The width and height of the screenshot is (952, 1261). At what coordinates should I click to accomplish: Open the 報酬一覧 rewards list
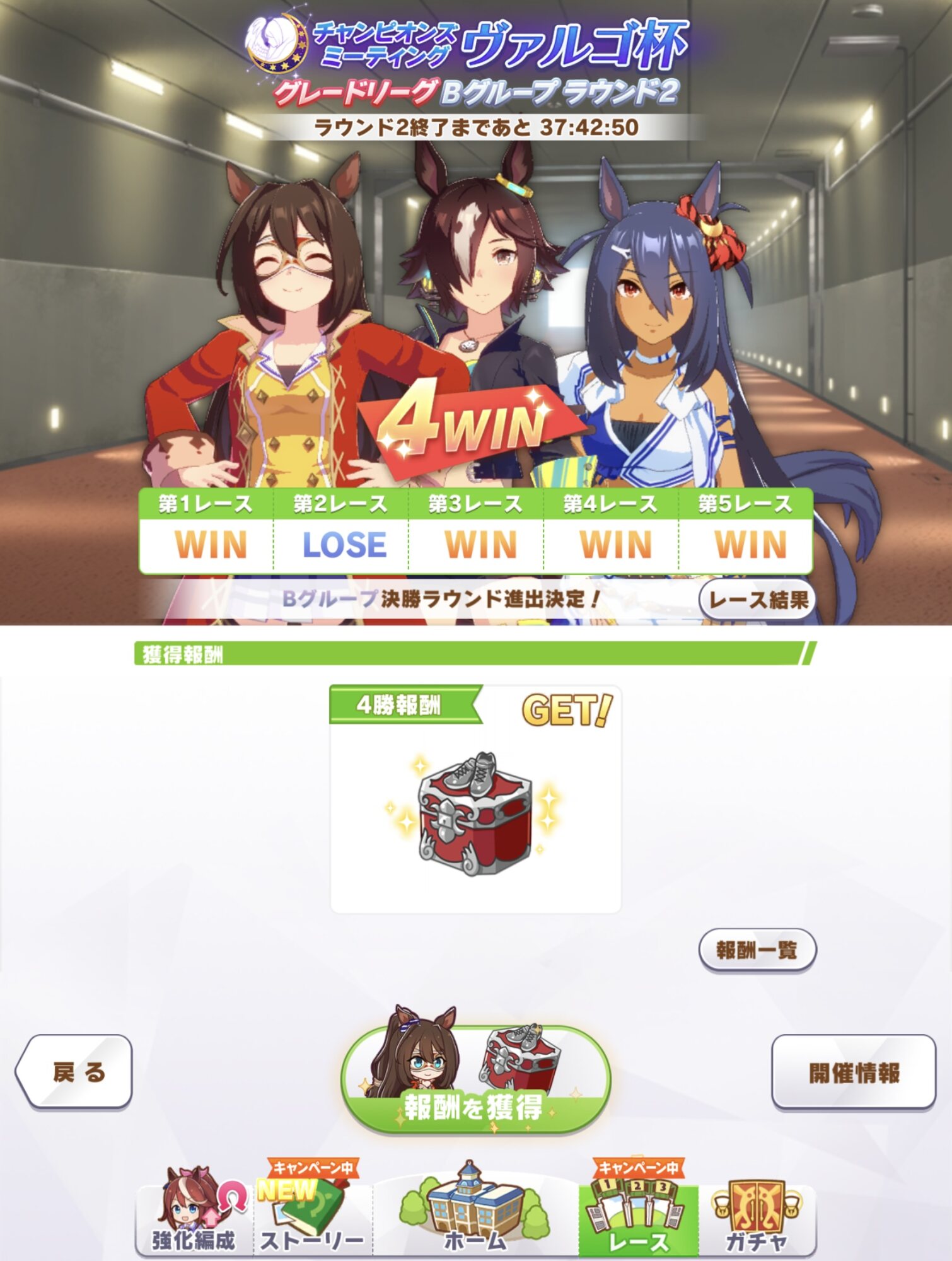click(x=757, y=950)
